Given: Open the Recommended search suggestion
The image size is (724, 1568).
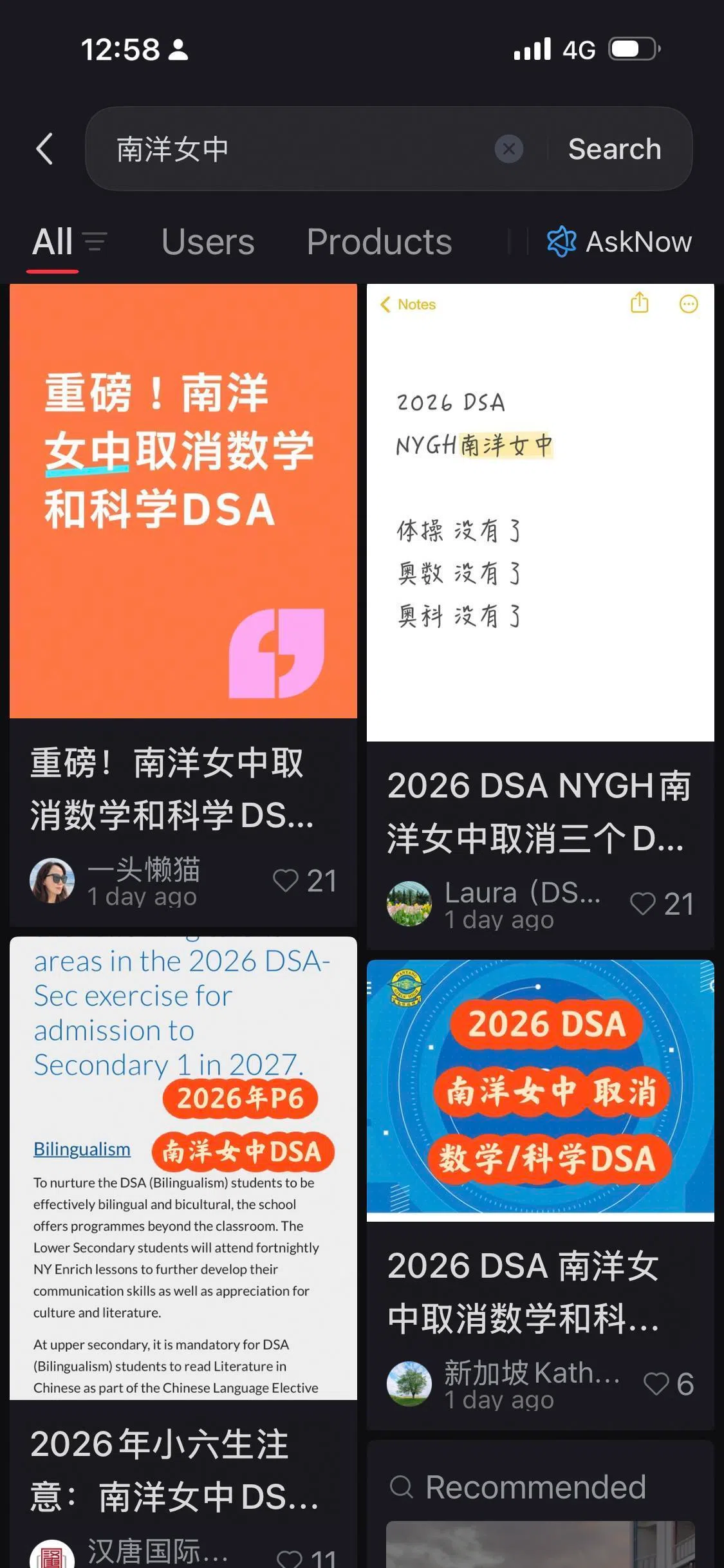Looking at the screenshot, I should (x=534, y=1488).
